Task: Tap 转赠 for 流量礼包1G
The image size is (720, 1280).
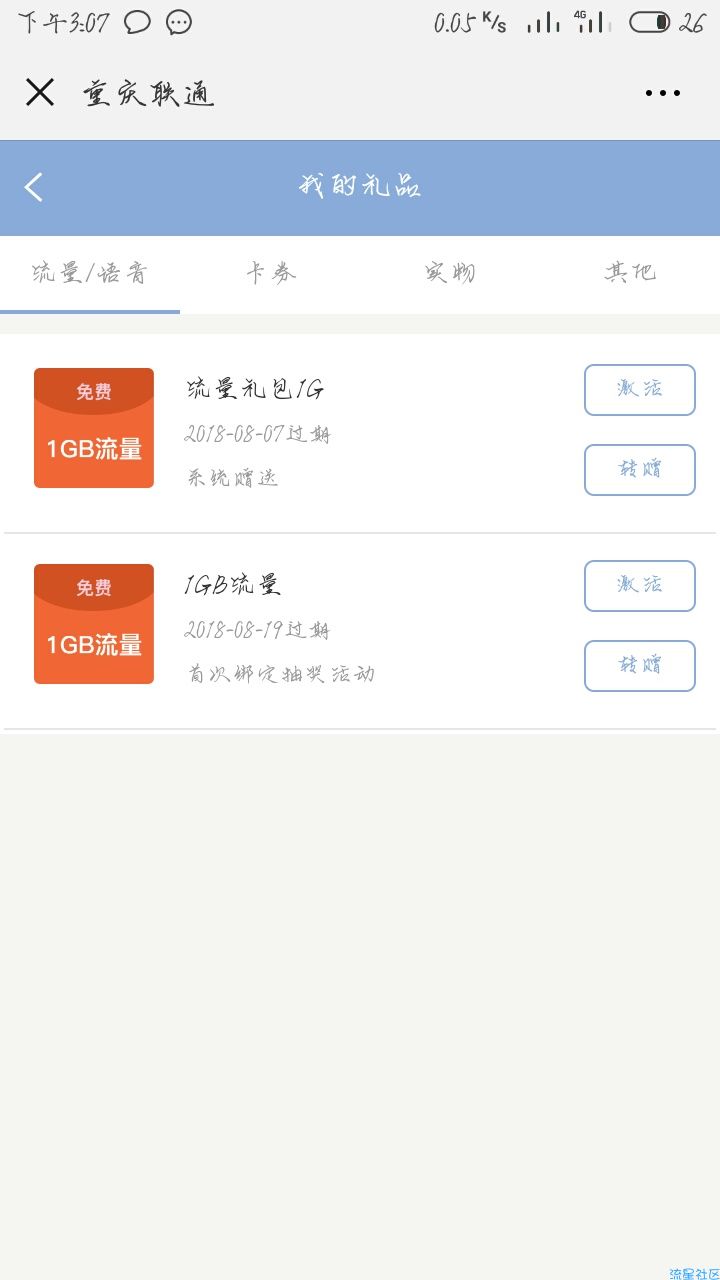Action: click(x=640, y=470)
